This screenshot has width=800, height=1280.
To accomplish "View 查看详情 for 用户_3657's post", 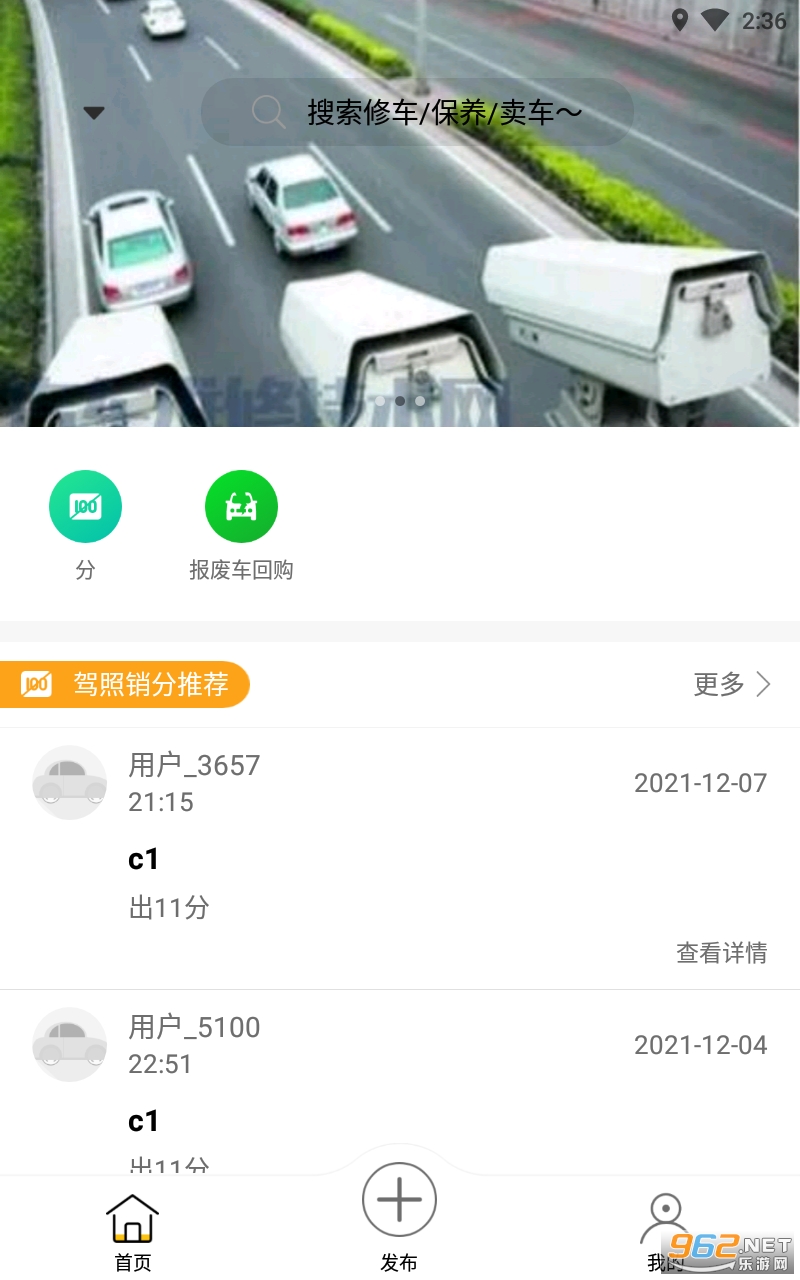I will point(721,953).
